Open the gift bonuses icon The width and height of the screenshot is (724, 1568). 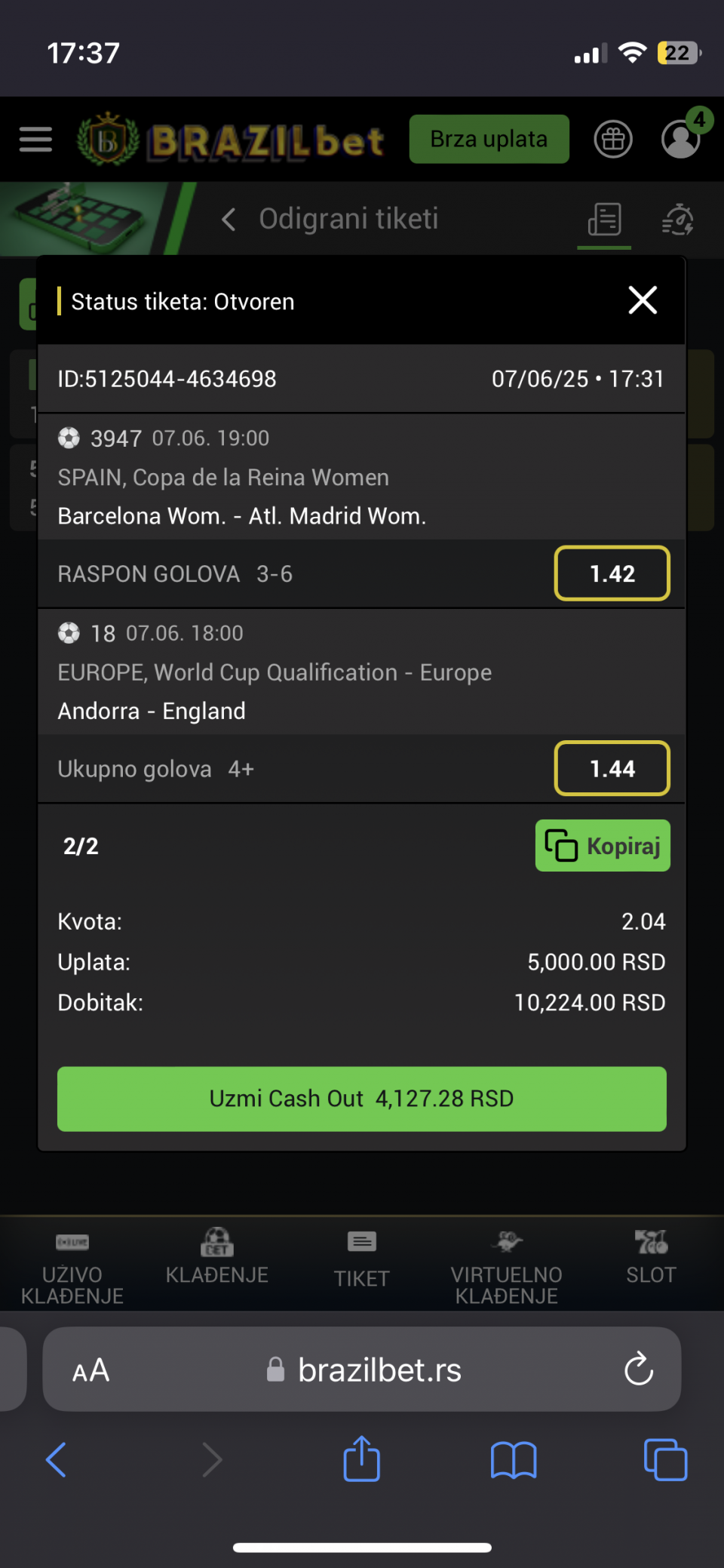(x=613, y=140)
